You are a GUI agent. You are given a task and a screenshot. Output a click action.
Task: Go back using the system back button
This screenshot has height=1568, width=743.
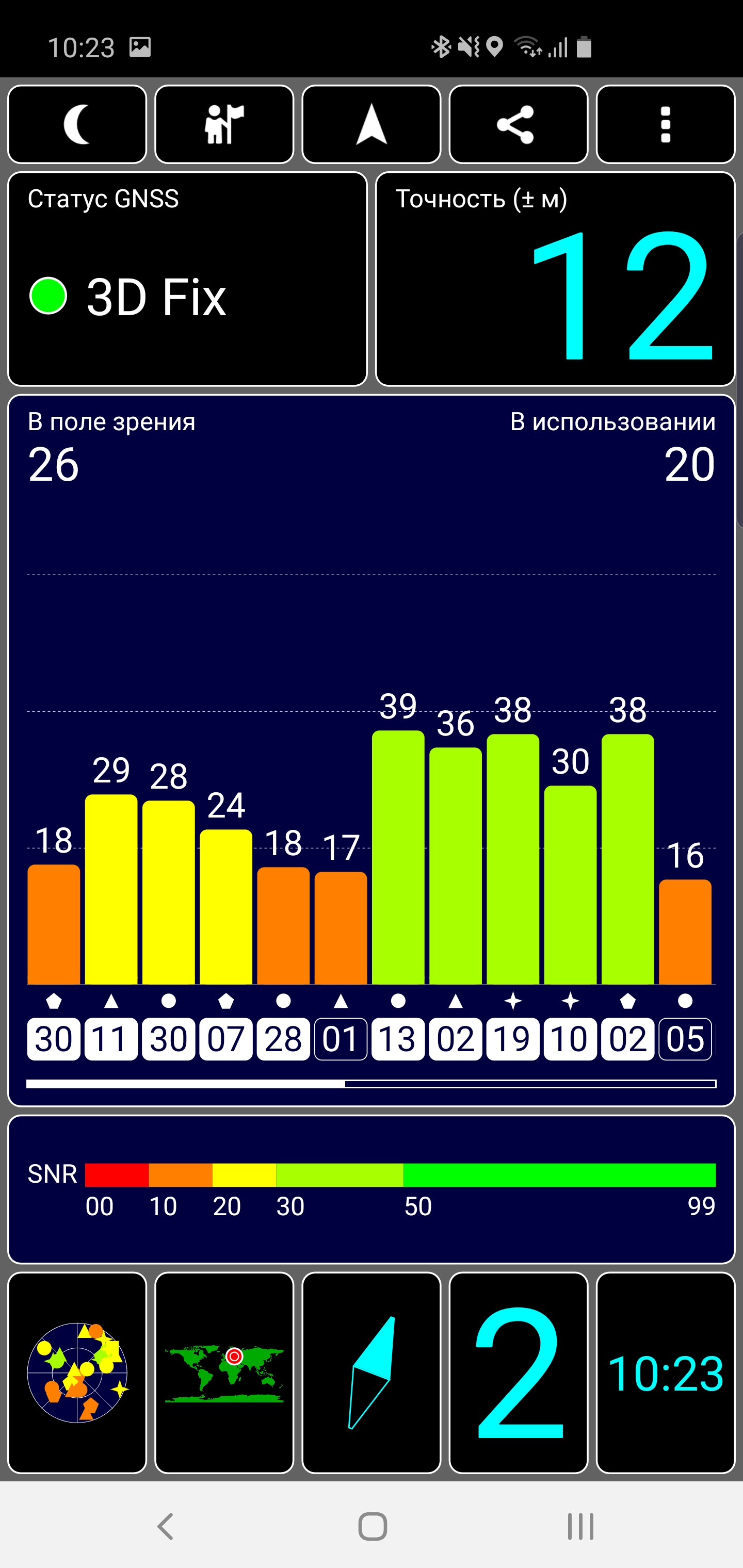[x=166, y=1526]
